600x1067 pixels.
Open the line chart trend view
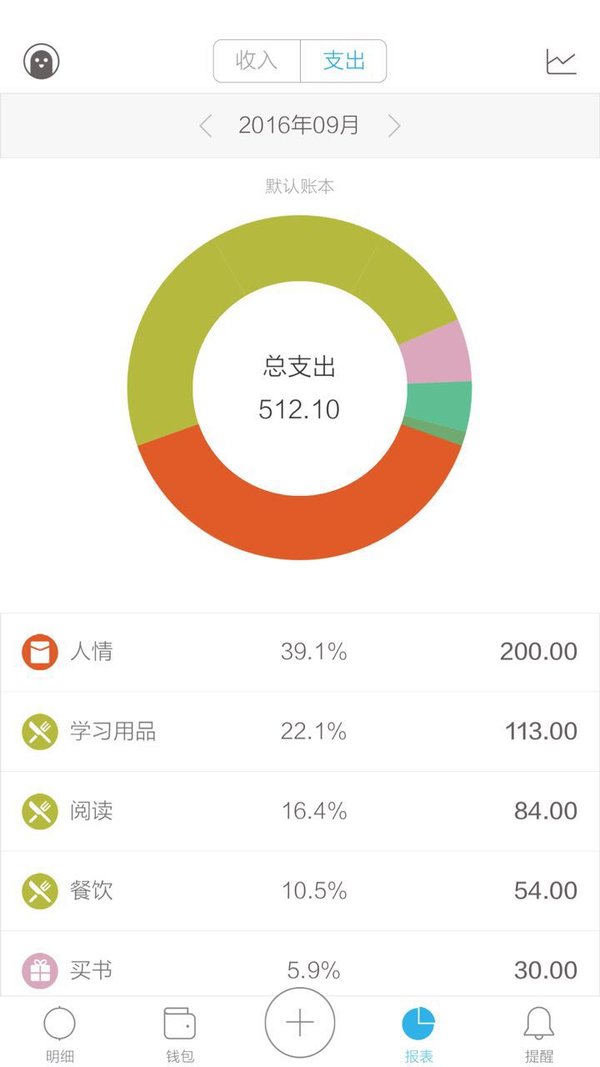pos(561,62)
